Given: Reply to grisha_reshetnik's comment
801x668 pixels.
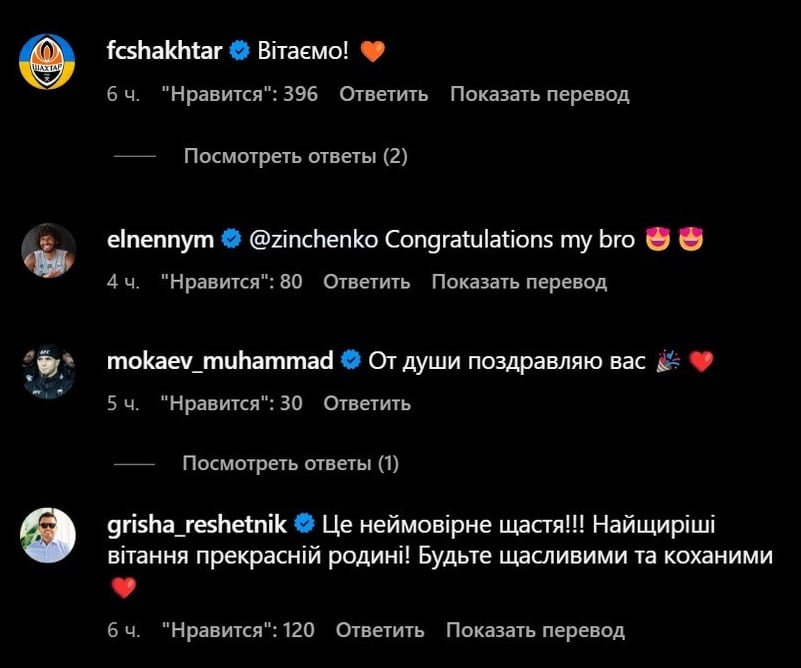Looking at the screenshot, I should (x=379, y=630).
